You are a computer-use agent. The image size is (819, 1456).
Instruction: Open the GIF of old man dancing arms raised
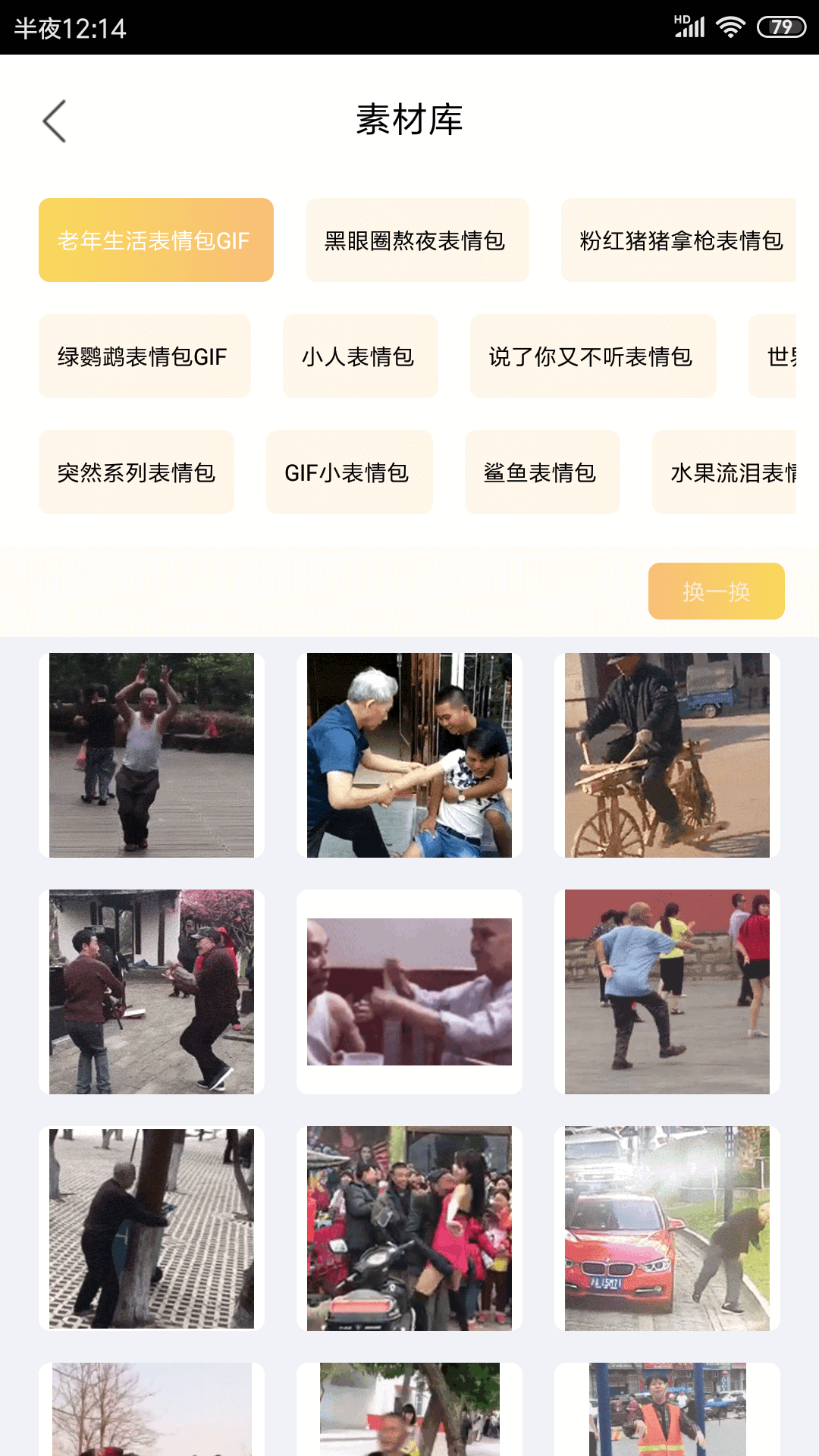coord(152,755)
